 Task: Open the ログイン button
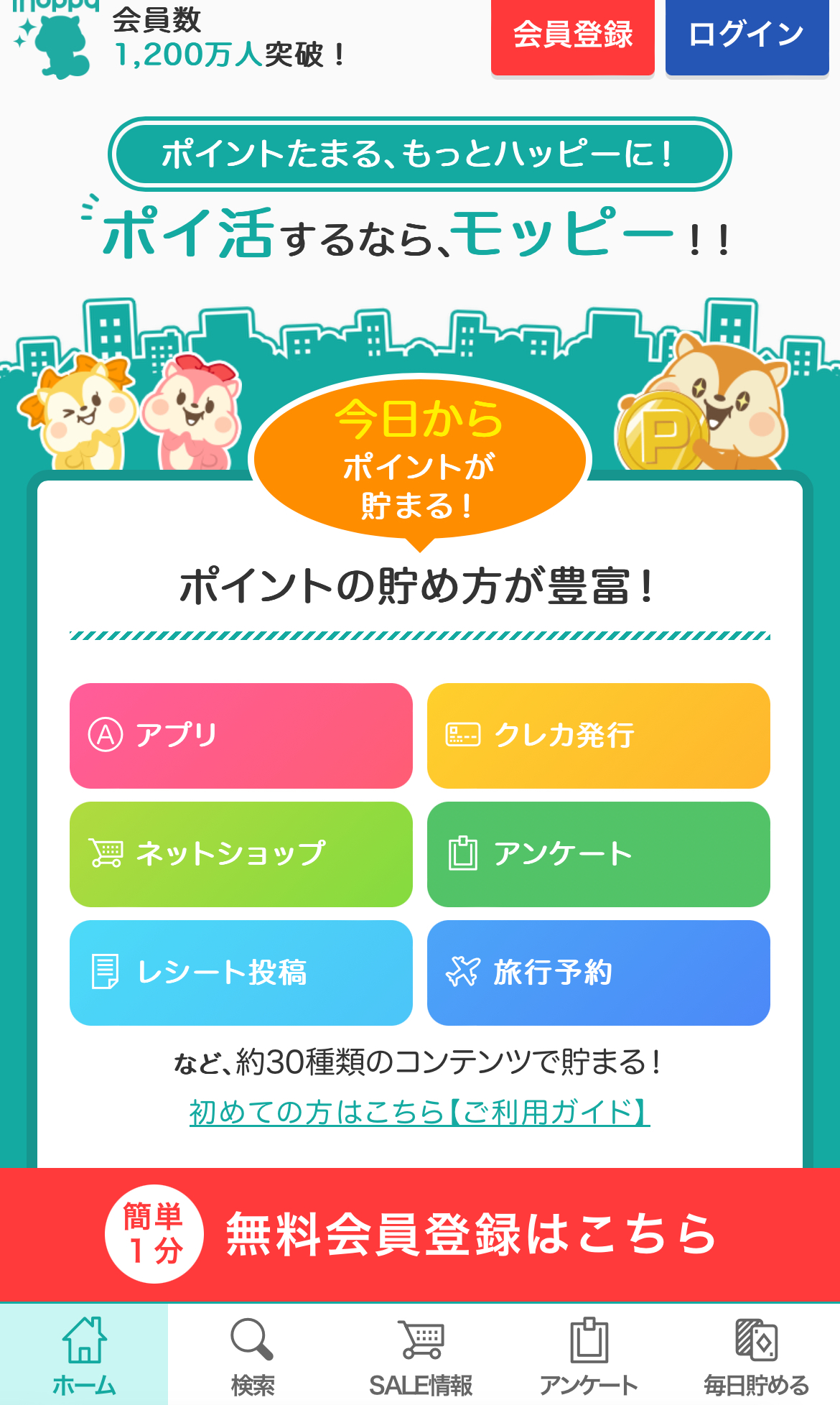[x=747, y=36]
